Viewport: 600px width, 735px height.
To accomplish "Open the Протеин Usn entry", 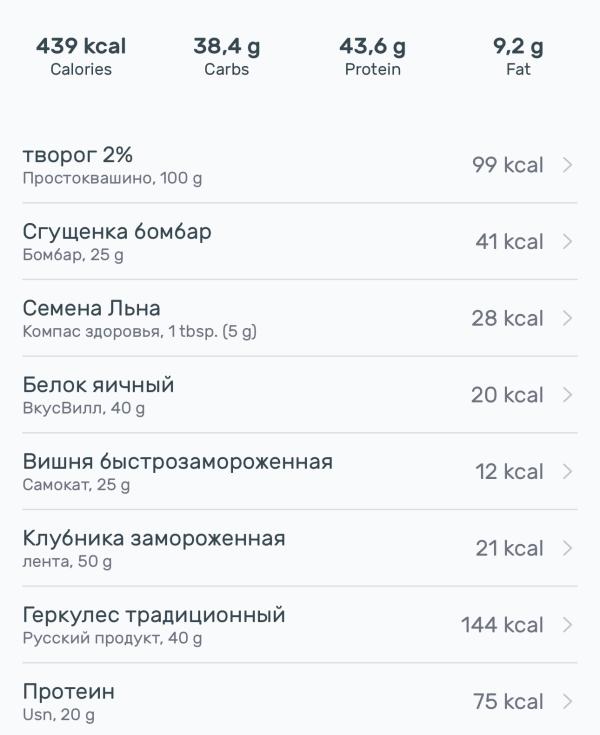I will [x=300, y=701].
